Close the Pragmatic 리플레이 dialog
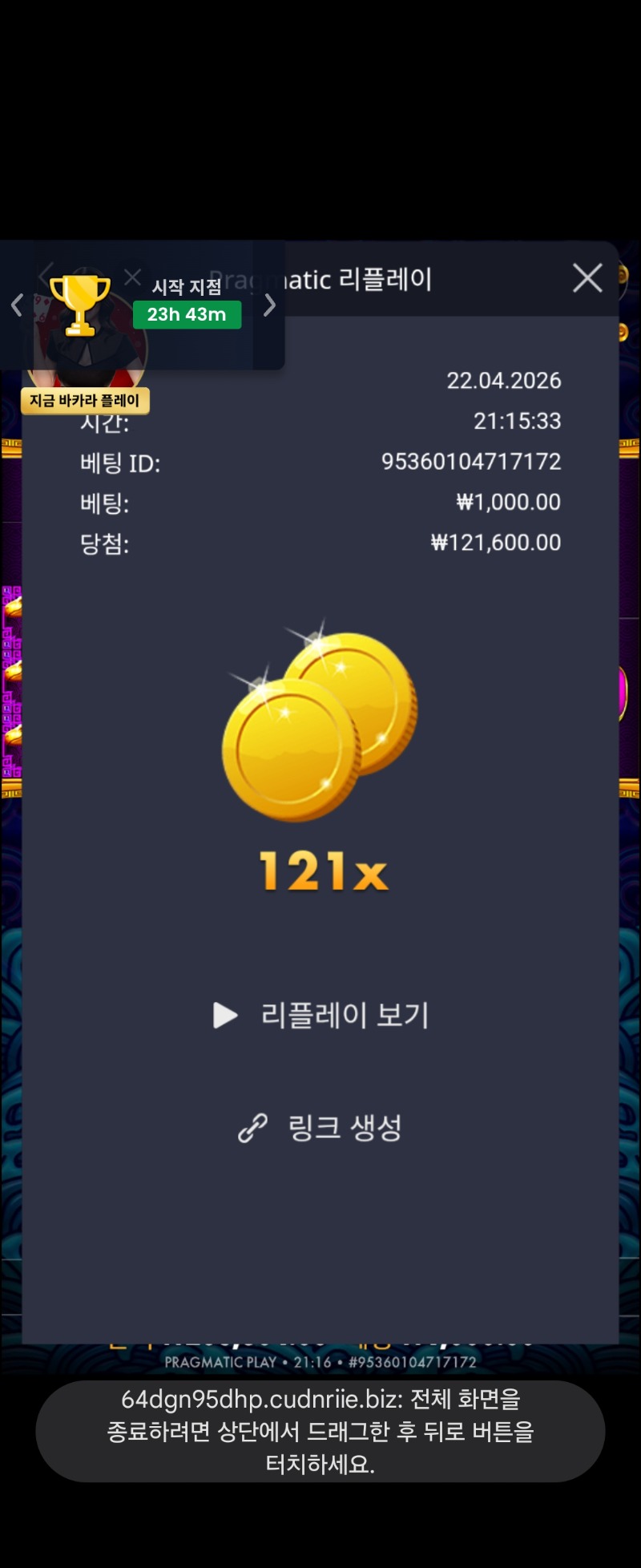 click(x=587, y=278)
